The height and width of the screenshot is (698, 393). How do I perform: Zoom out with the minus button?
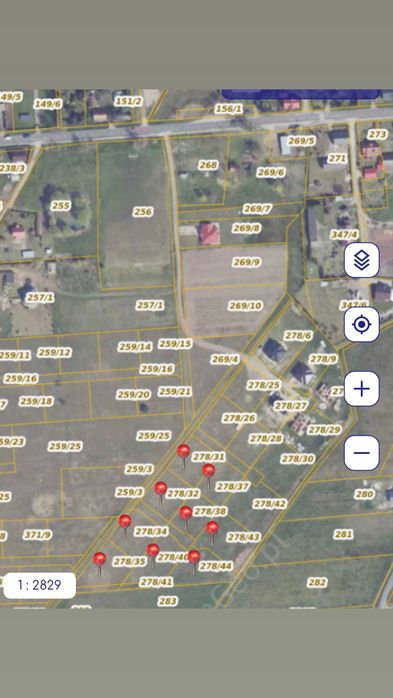(362, 453)
